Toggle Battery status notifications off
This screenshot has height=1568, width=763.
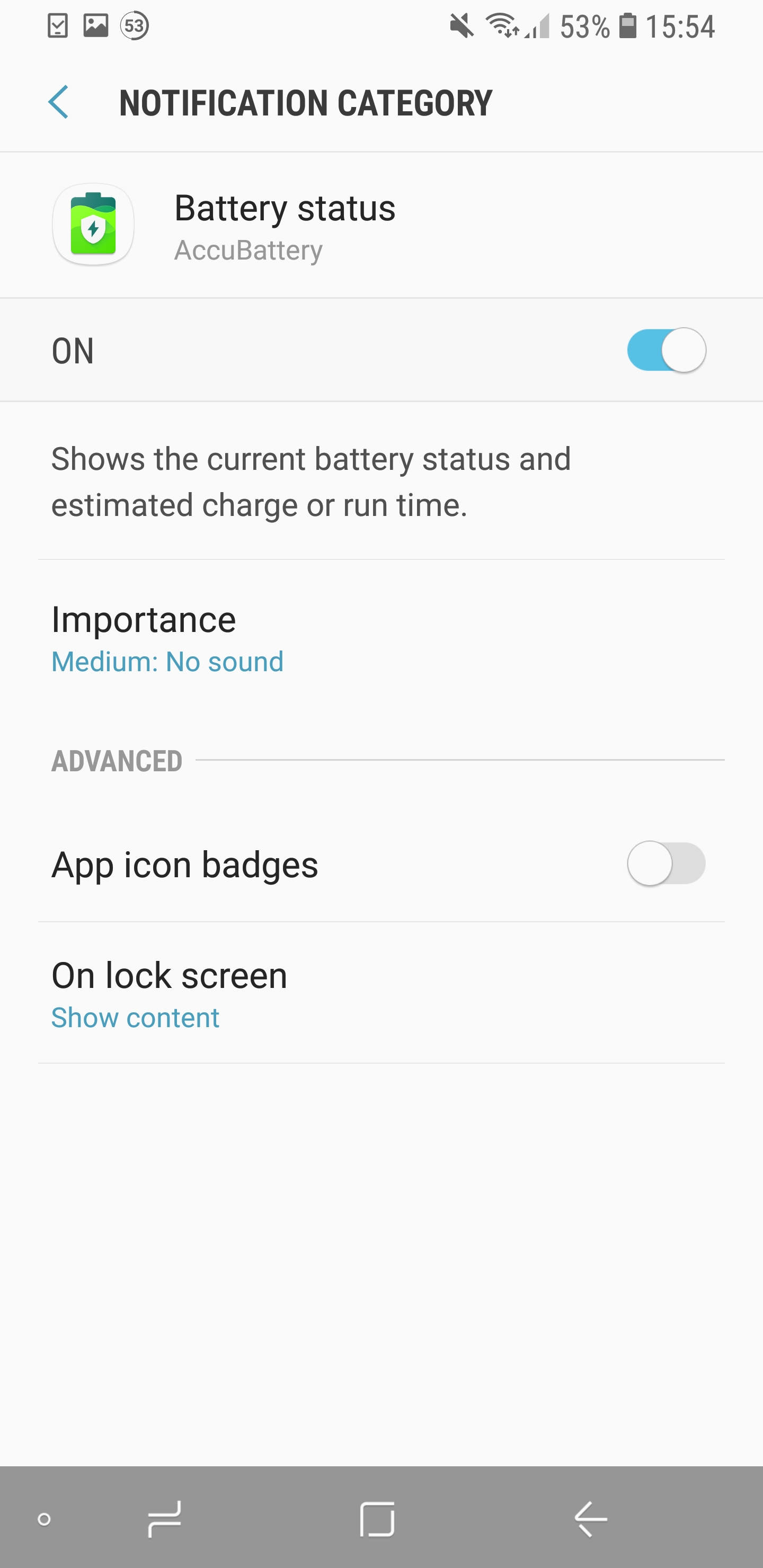(665, 350)
